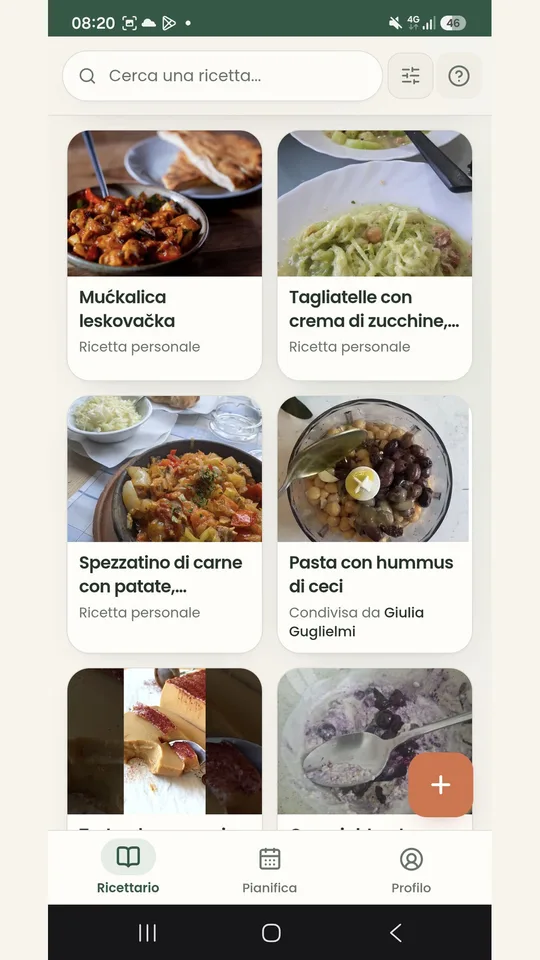This screenshot has height=960, width=540.
Task: Tap the system back button
Action: (x=396, y=933)
